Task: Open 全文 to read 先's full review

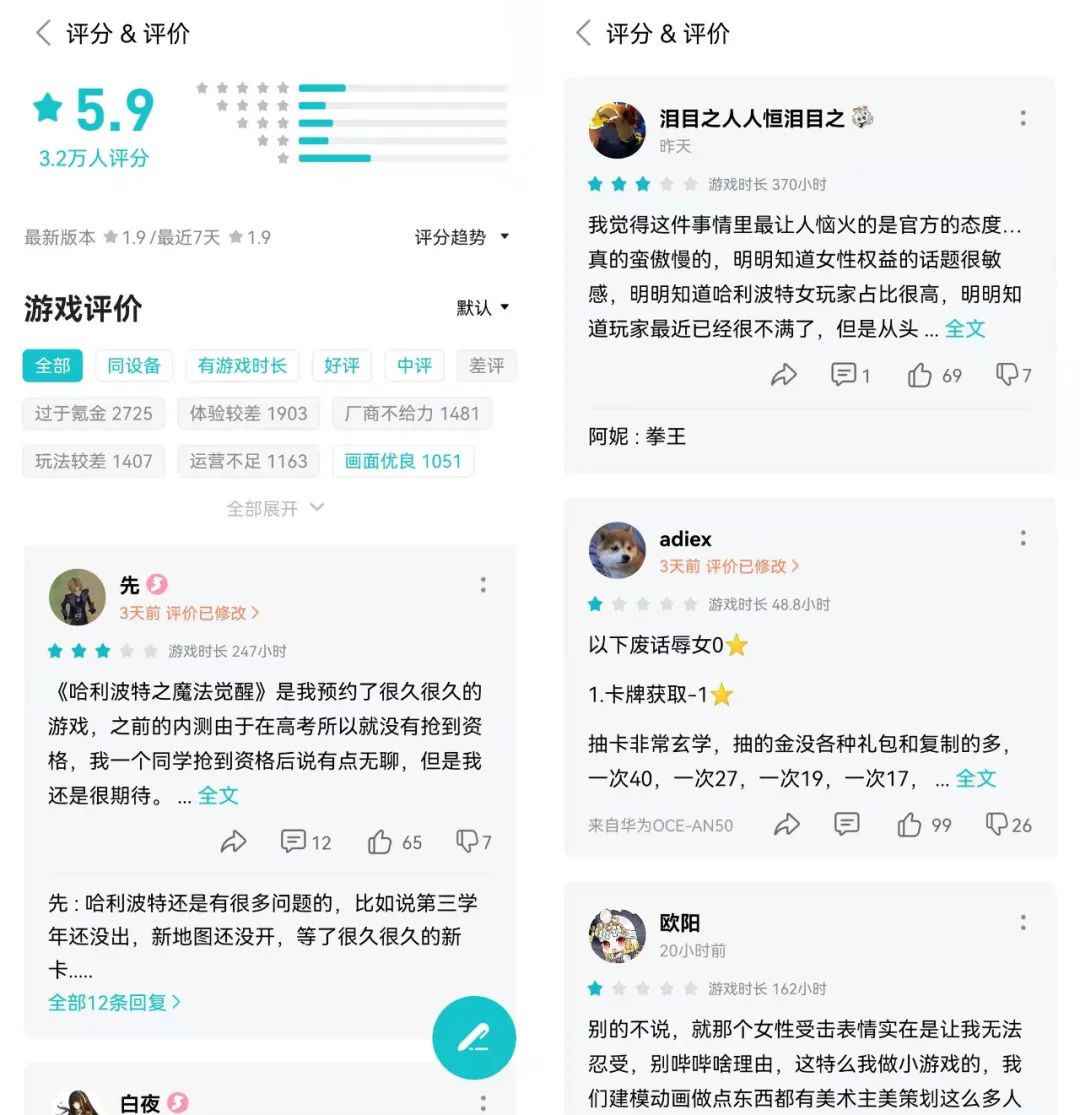Action: pos(218,796)
